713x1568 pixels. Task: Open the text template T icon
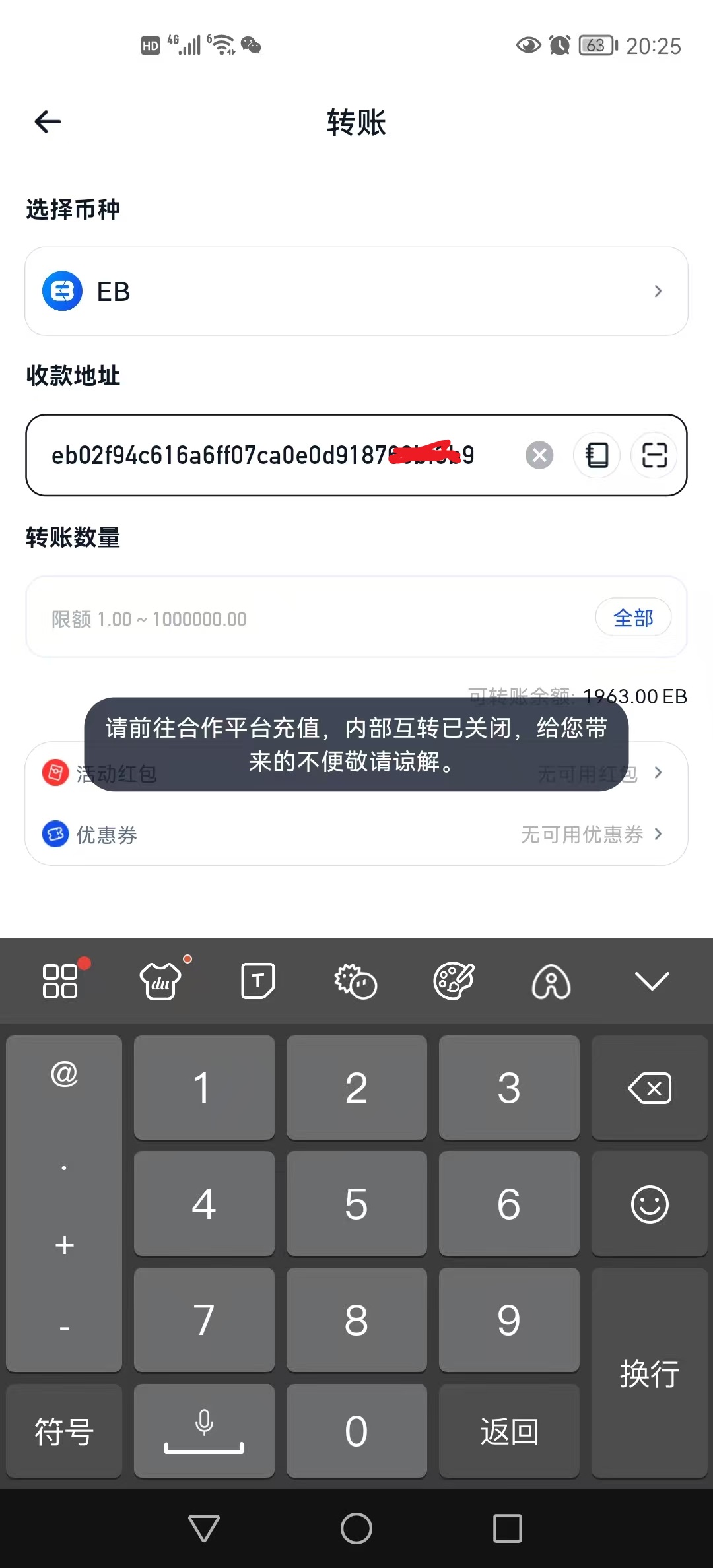(257, 981)
